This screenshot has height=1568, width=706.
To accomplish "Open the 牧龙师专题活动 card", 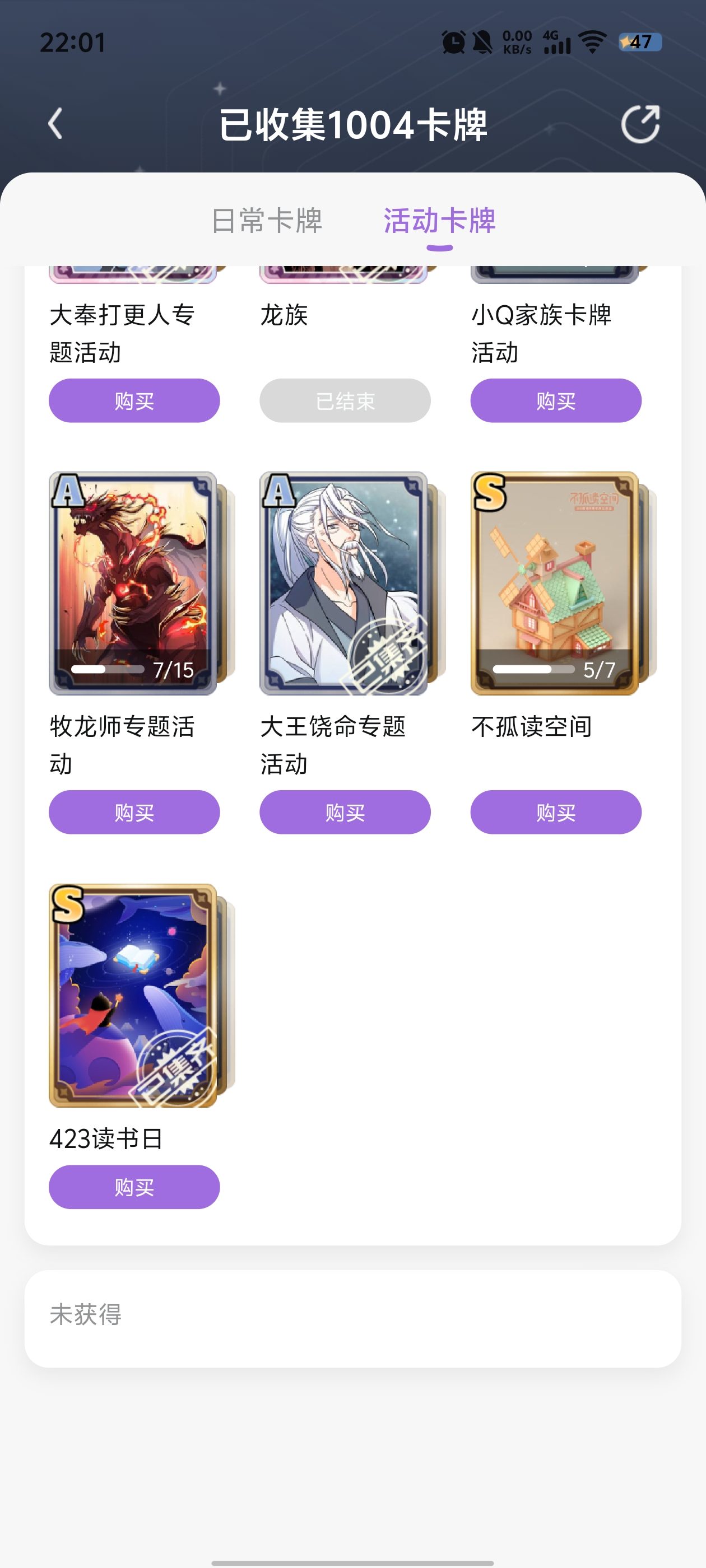I will coord(133,583).
